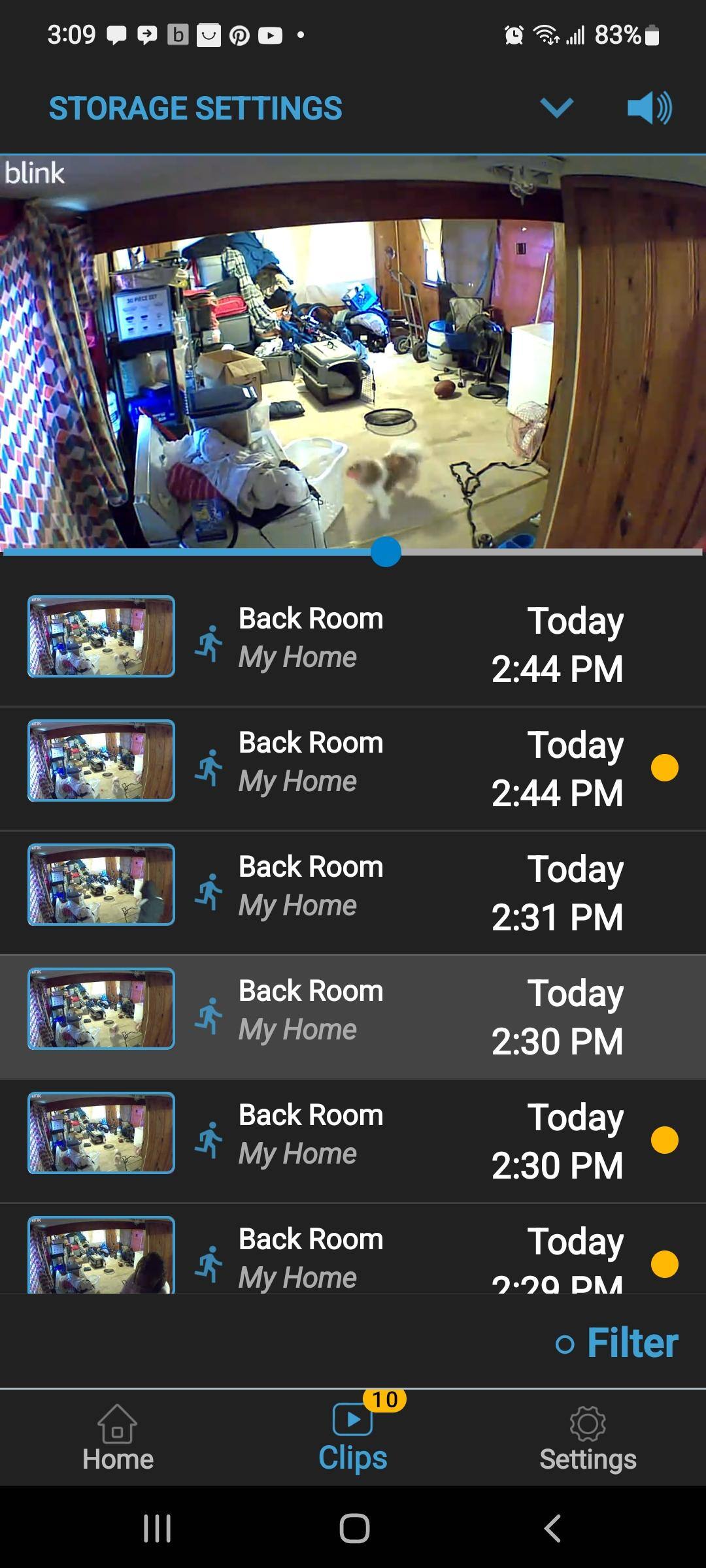
Task: Select the Back Room clip from 2:29 PM
Action: click(353, 1256)
